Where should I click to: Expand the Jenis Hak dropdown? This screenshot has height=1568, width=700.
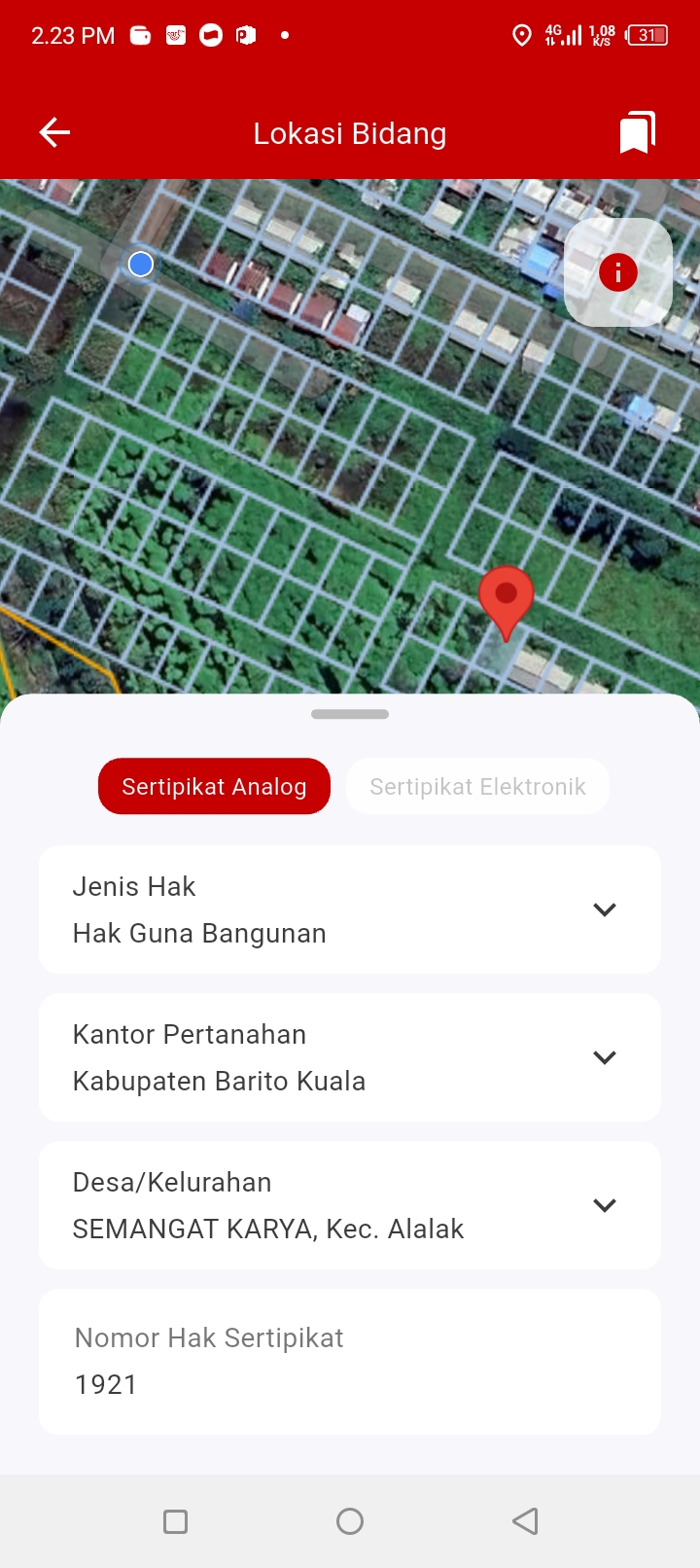604,909
